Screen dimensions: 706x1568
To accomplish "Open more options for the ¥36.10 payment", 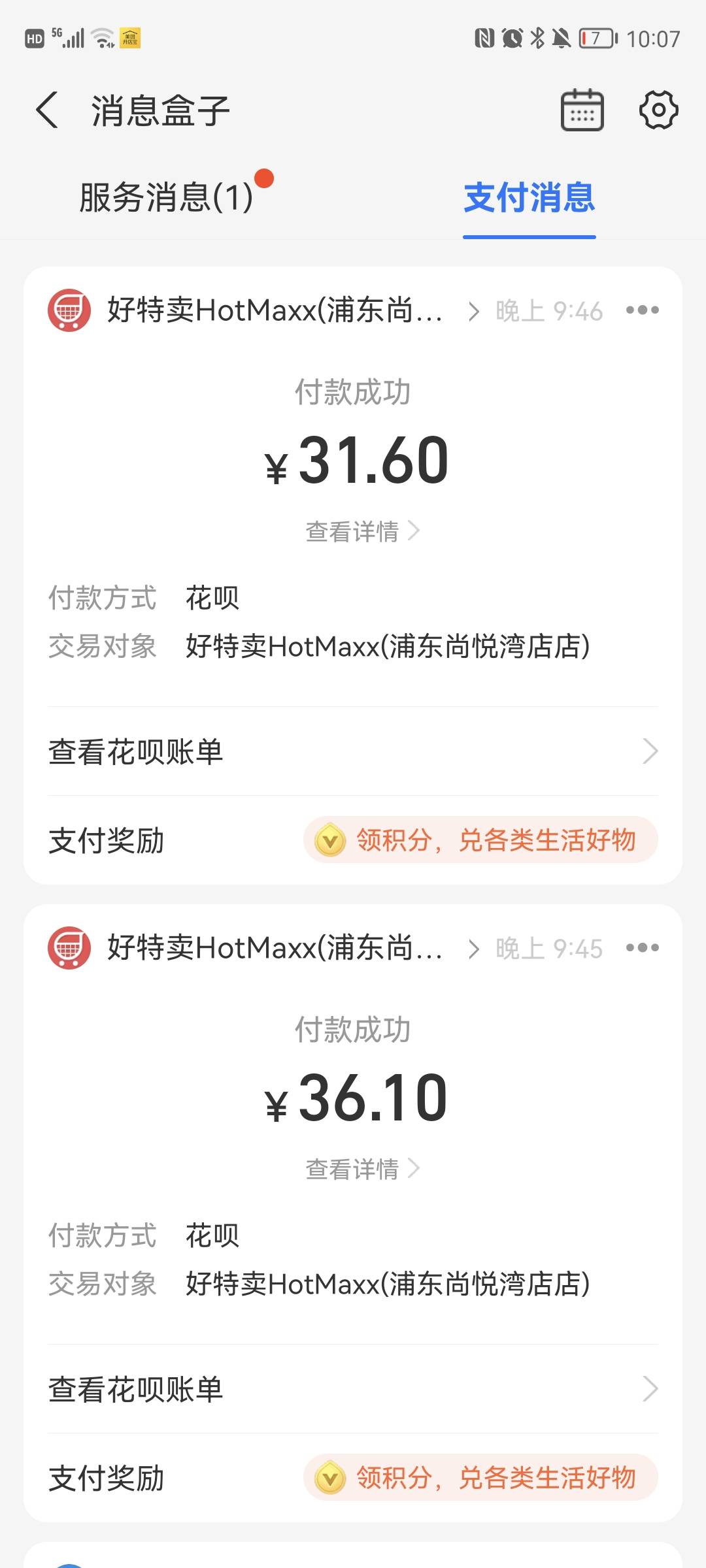I will point(642,948).
